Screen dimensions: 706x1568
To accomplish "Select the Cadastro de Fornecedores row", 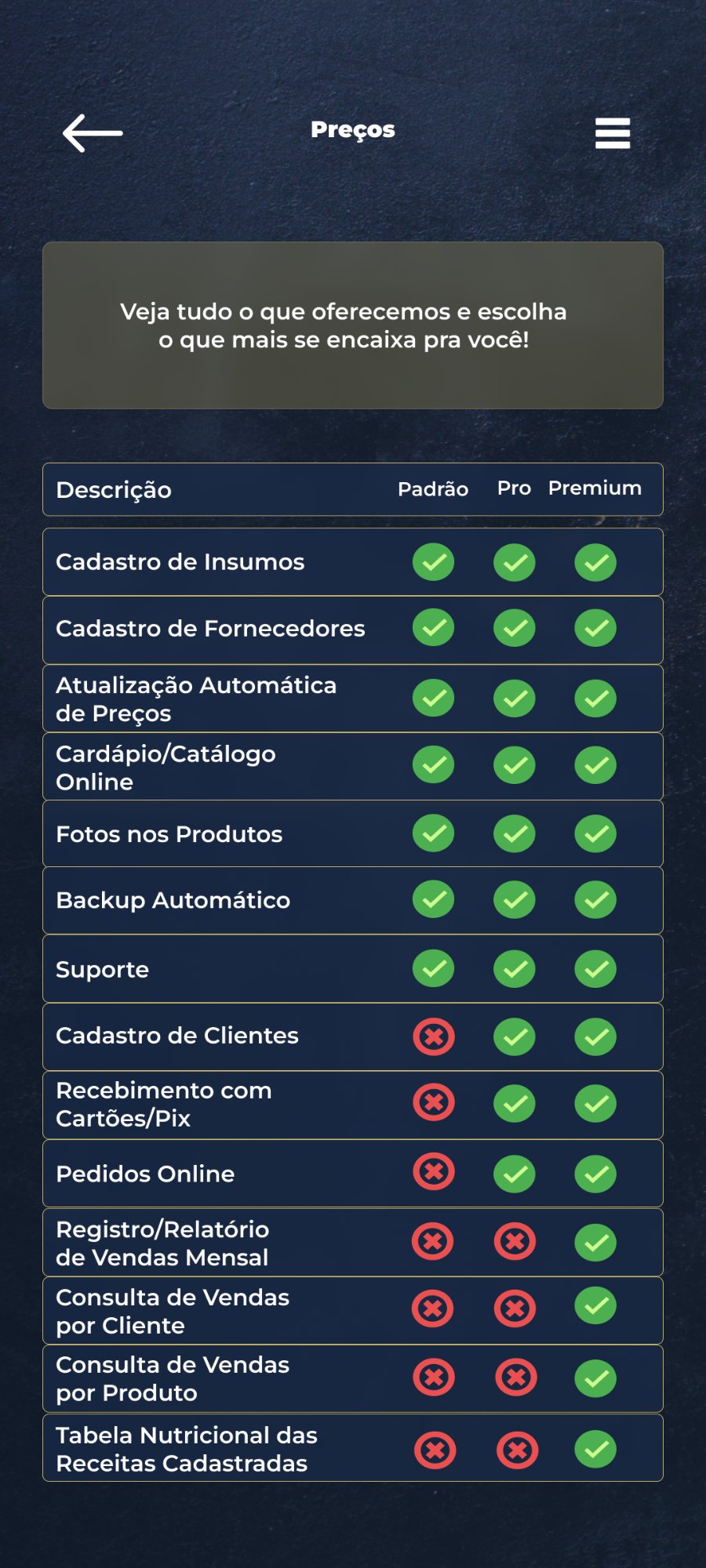I will [x=211, y=628].
